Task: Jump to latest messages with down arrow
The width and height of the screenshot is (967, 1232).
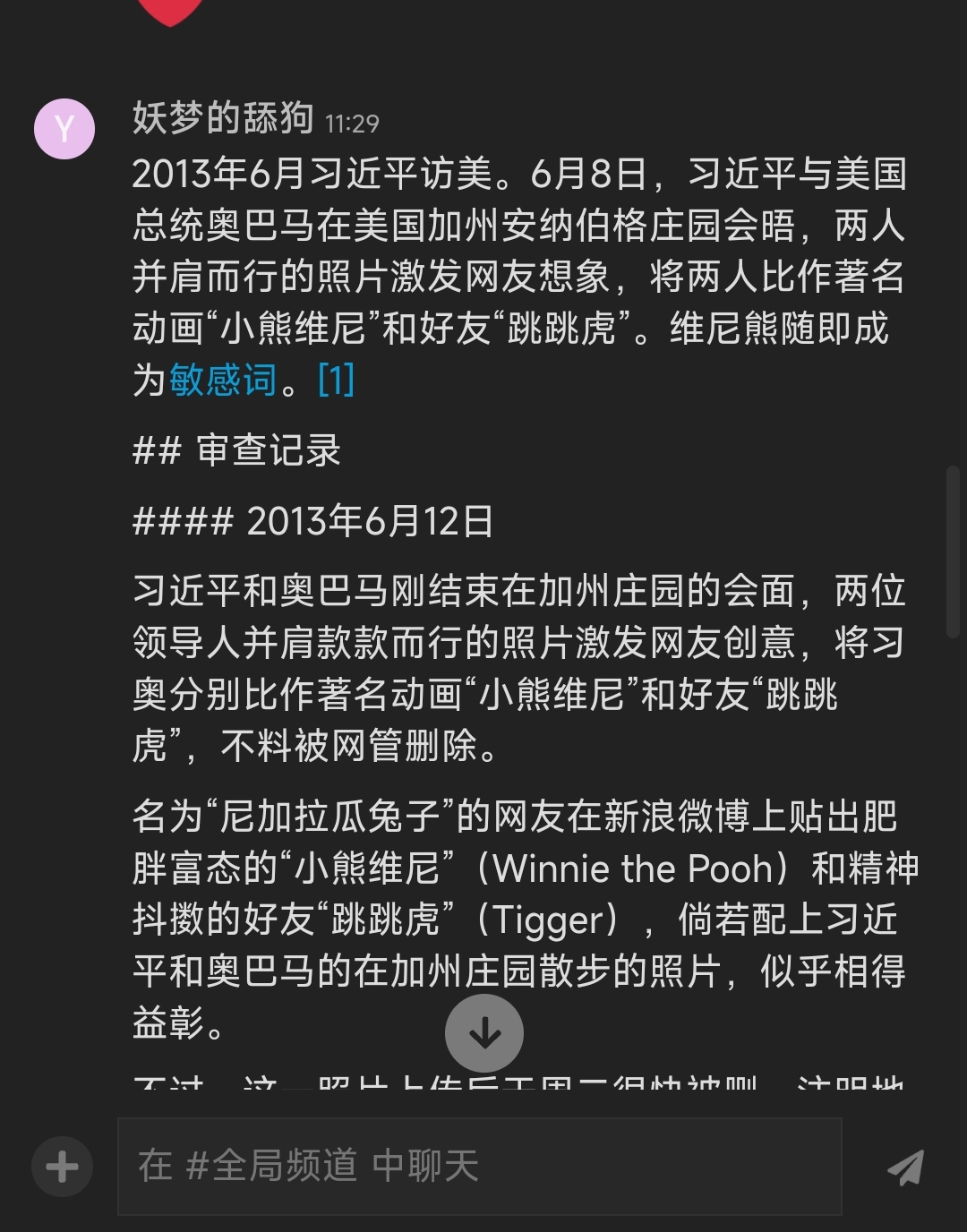Action: pyautogui.click(x=484, y=1033)
